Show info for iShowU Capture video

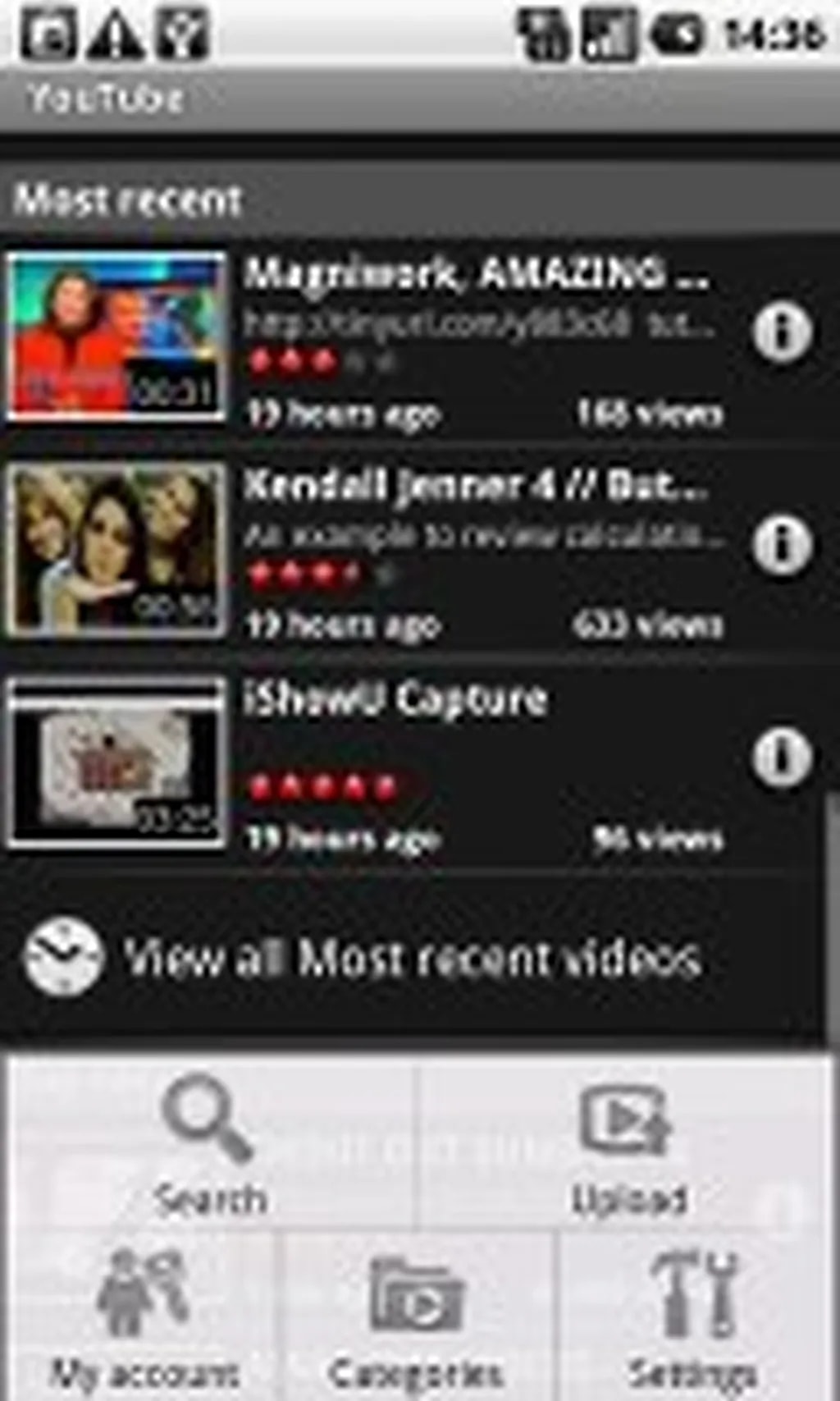pyautogui.click(x=783, y=757)
